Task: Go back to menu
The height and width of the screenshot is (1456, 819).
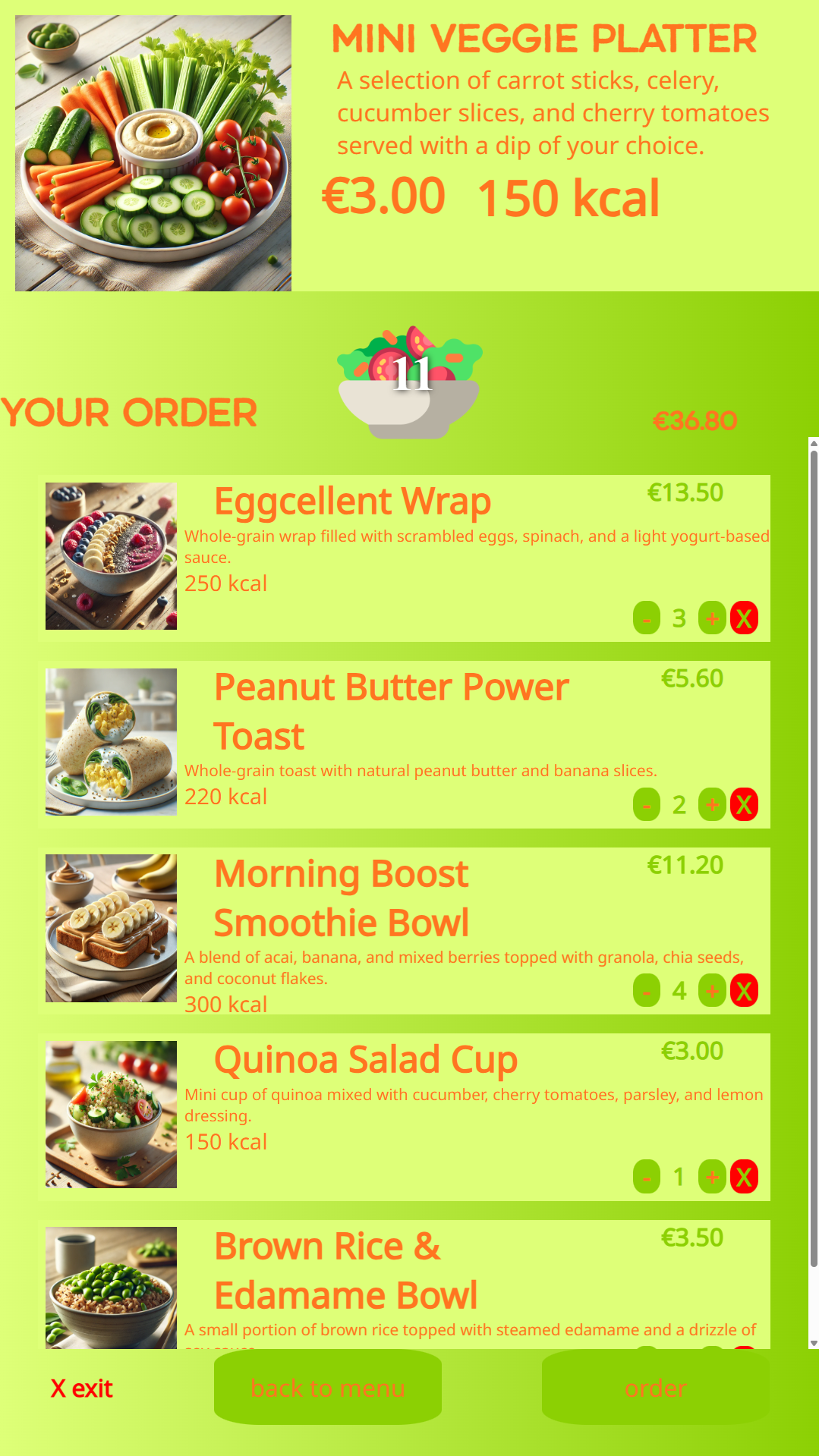Action: pos(327,1388)
